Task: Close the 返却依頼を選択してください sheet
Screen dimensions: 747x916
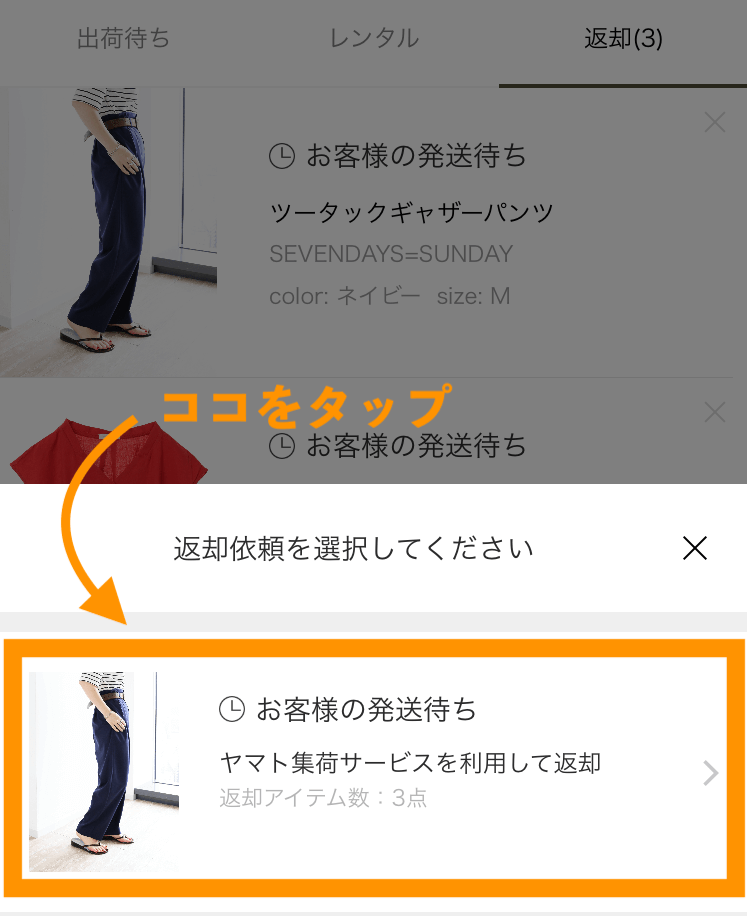Action: tap(694, 548)
